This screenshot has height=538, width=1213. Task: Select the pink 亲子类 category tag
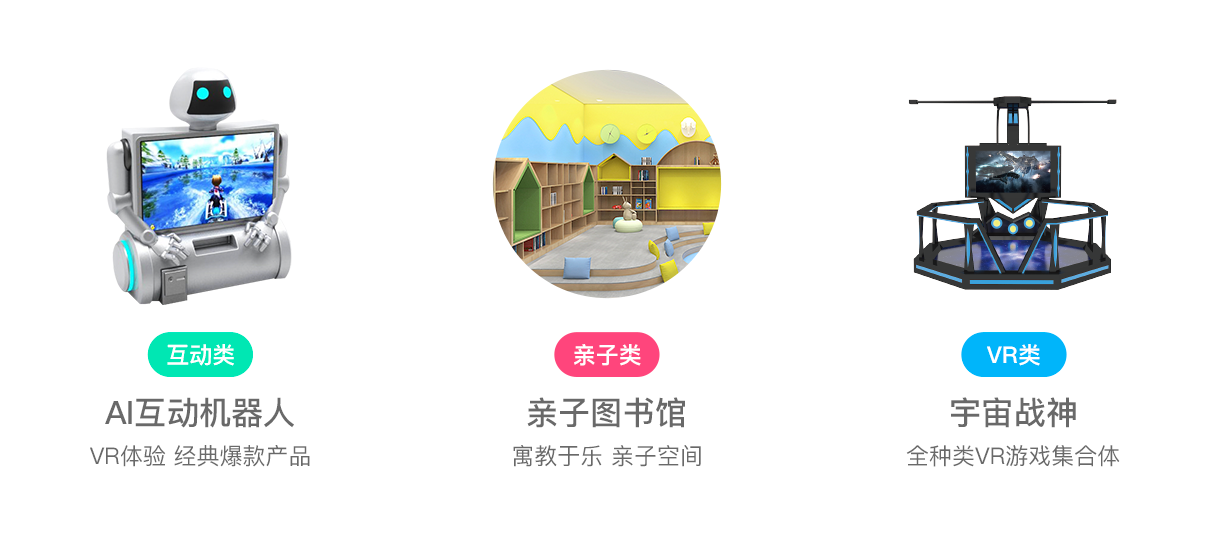pos(607,355)
